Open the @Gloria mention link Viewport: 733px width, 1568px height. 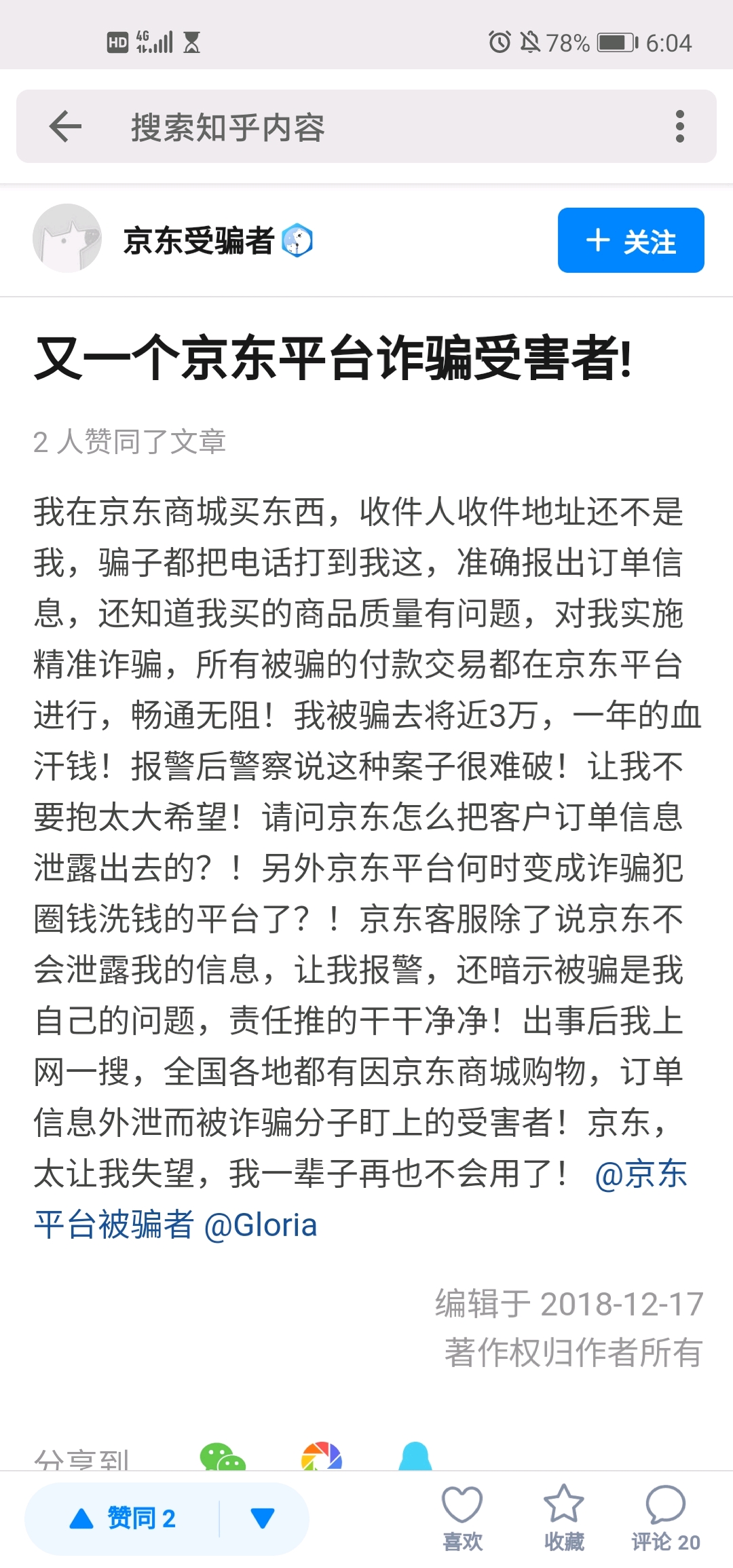pos(261,1226)
